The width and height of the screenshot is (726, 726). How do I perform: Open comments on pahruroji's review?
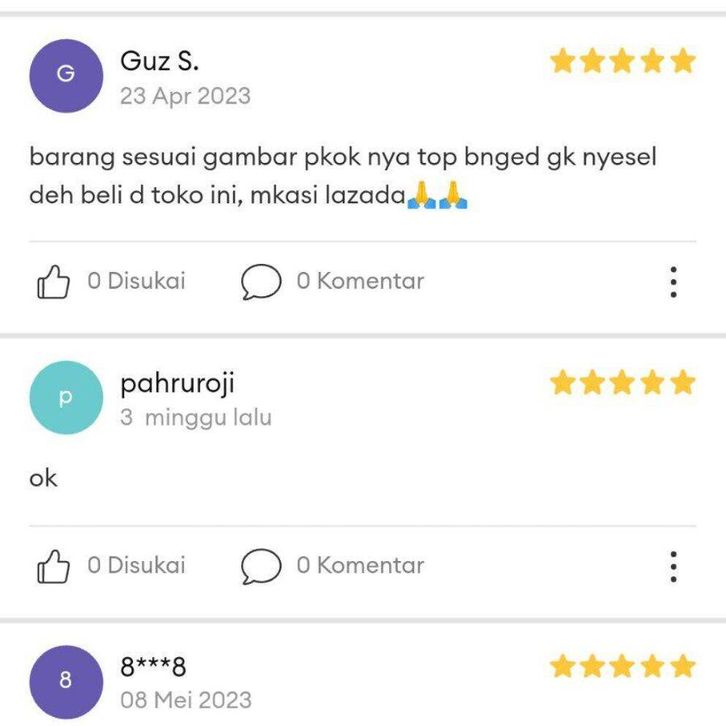point(261,567)
